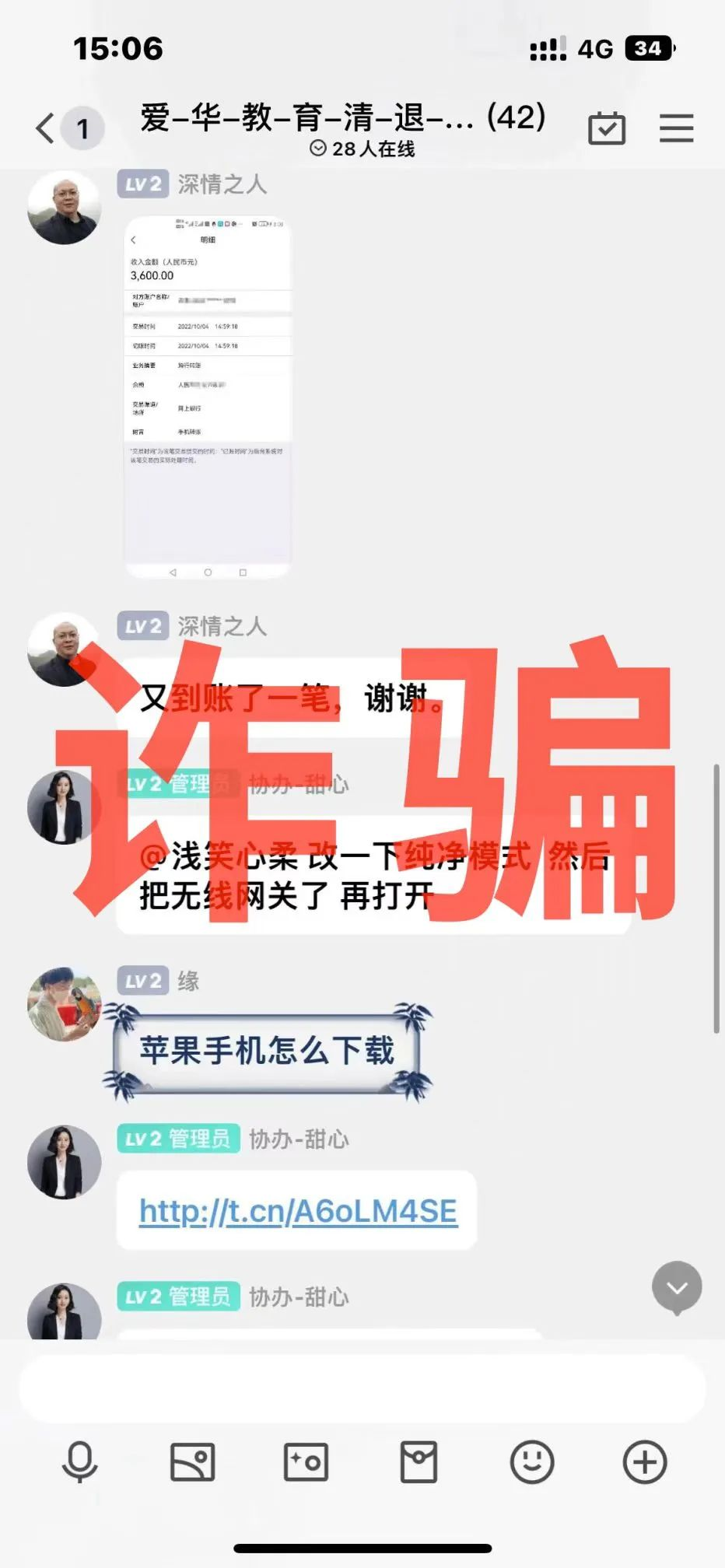725x1568 pixels.
Task: Open 协办-甜心's avatar beside the link message
Action: pos(64,1162)
